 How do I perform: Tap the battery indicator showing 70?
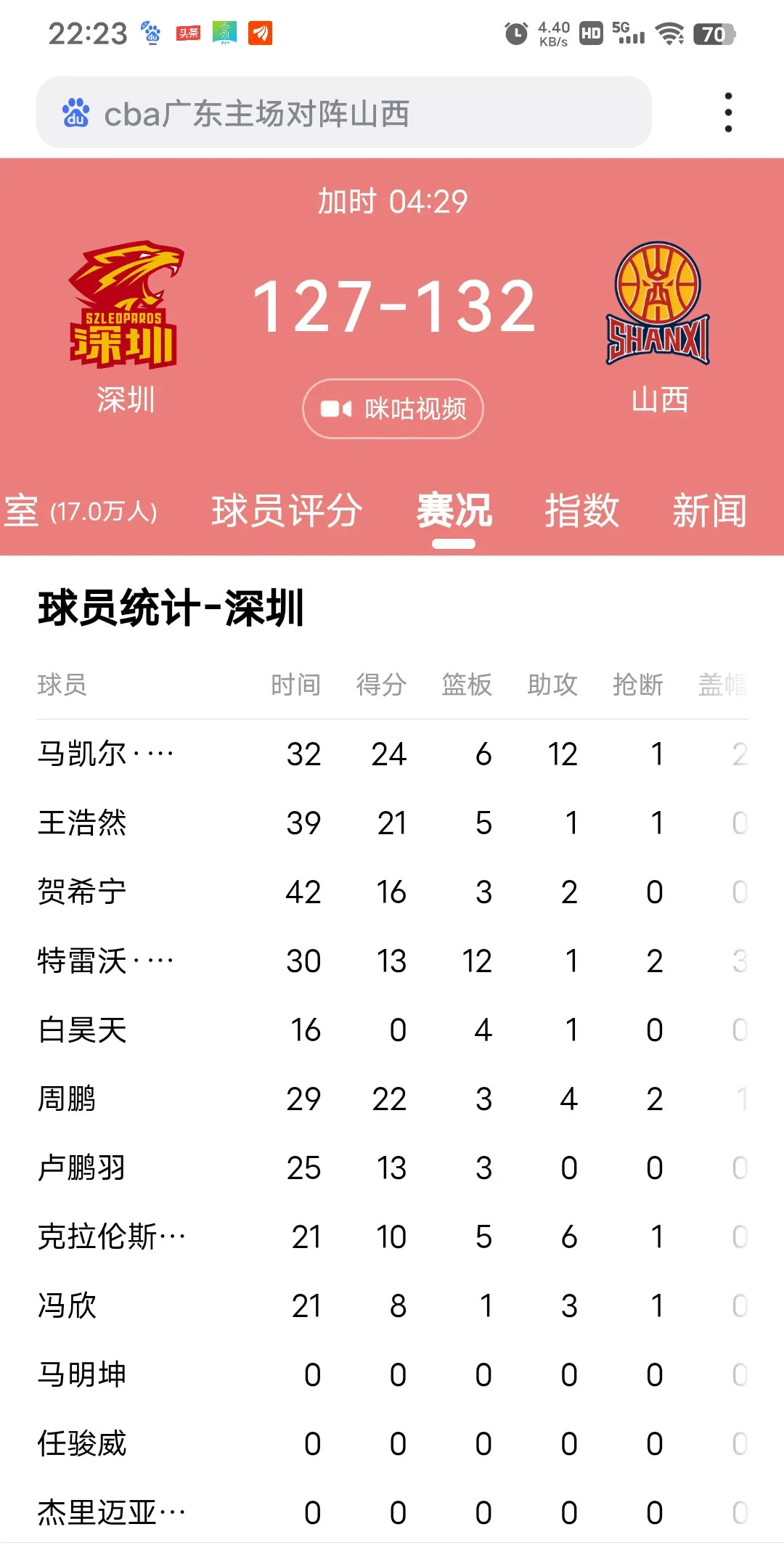tap(714, 33)
